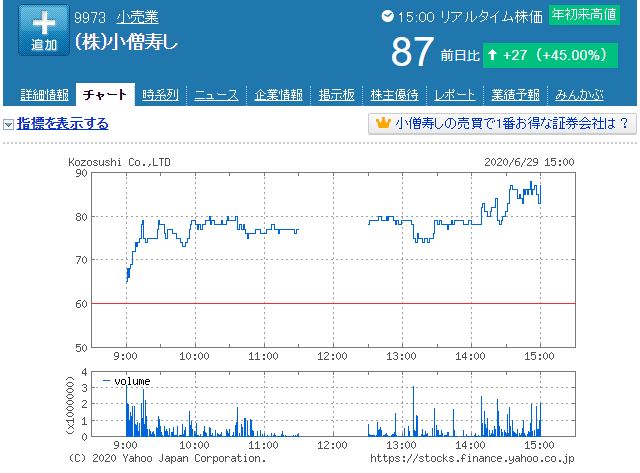Open the 掲示板 message board tab

339,96
